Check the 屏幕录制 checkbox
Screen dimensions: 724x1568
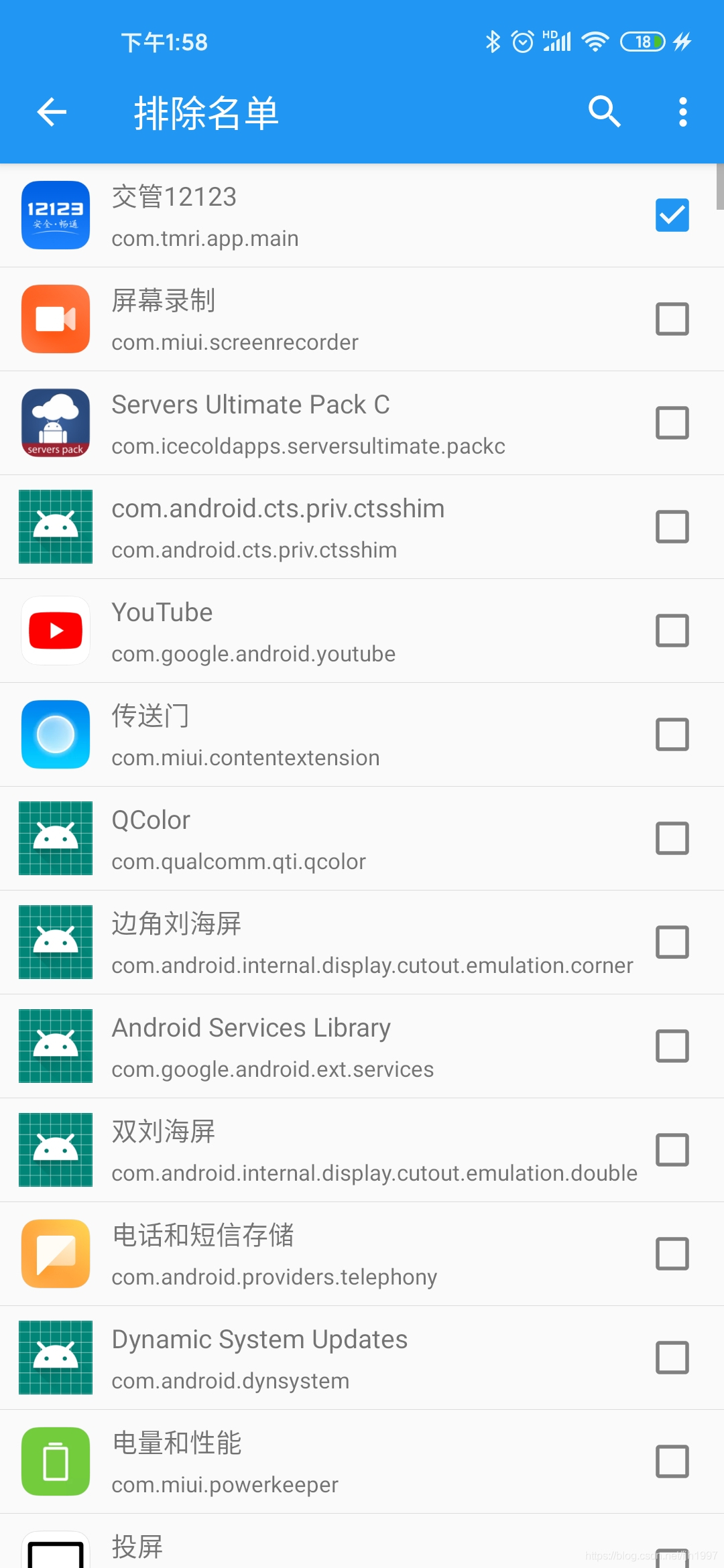pyautogui.click(x=672, y=319)
